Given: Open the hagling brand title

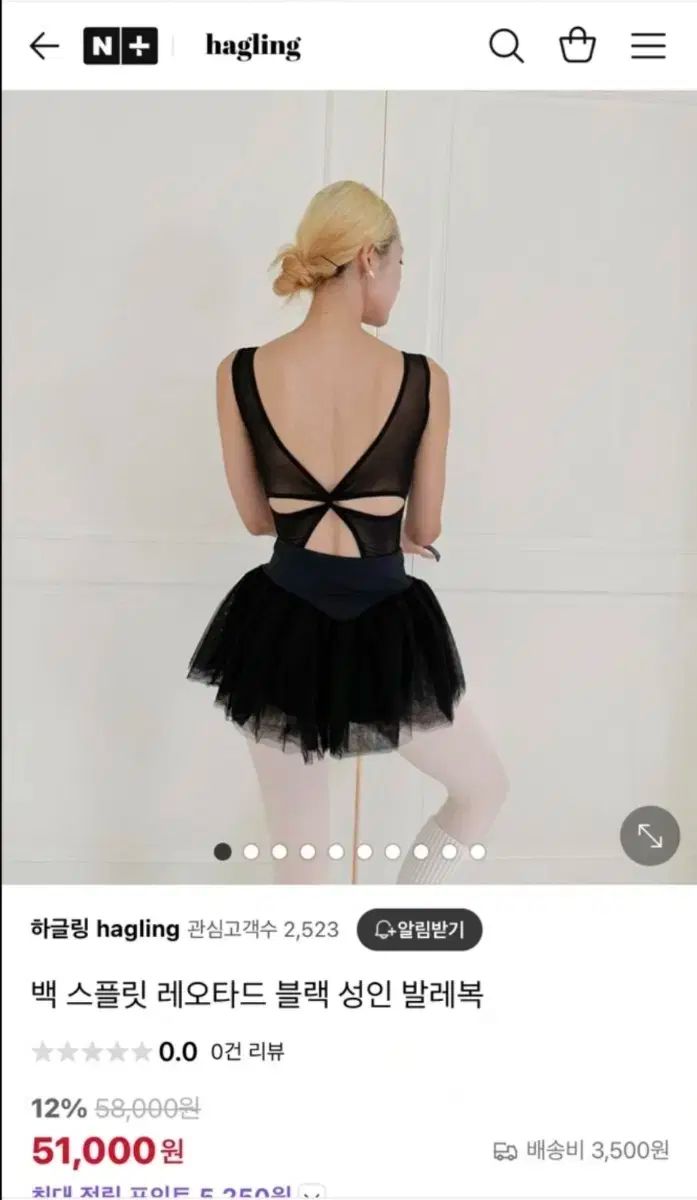Looking at the screenshot, I should coord(253,46).
